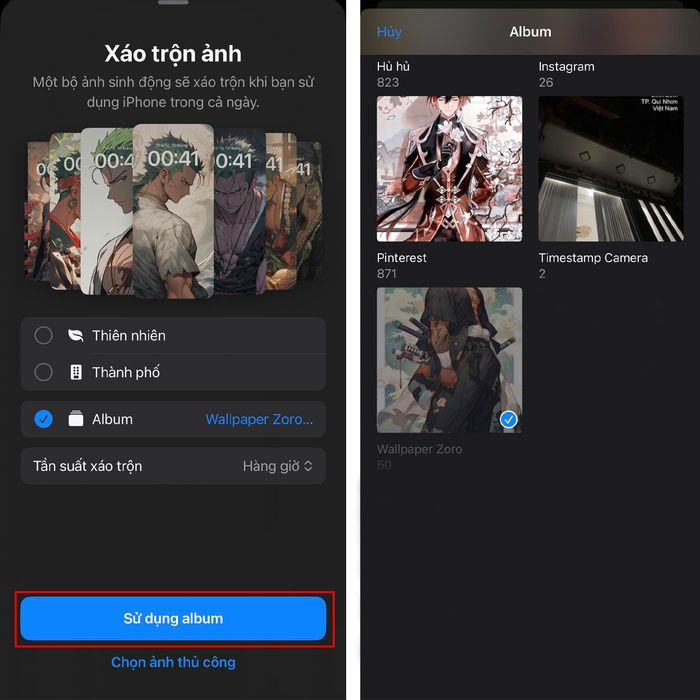700x700 pixels.
Task: Confirm with Sử dụng album button
Action: [x=173, y=618]
